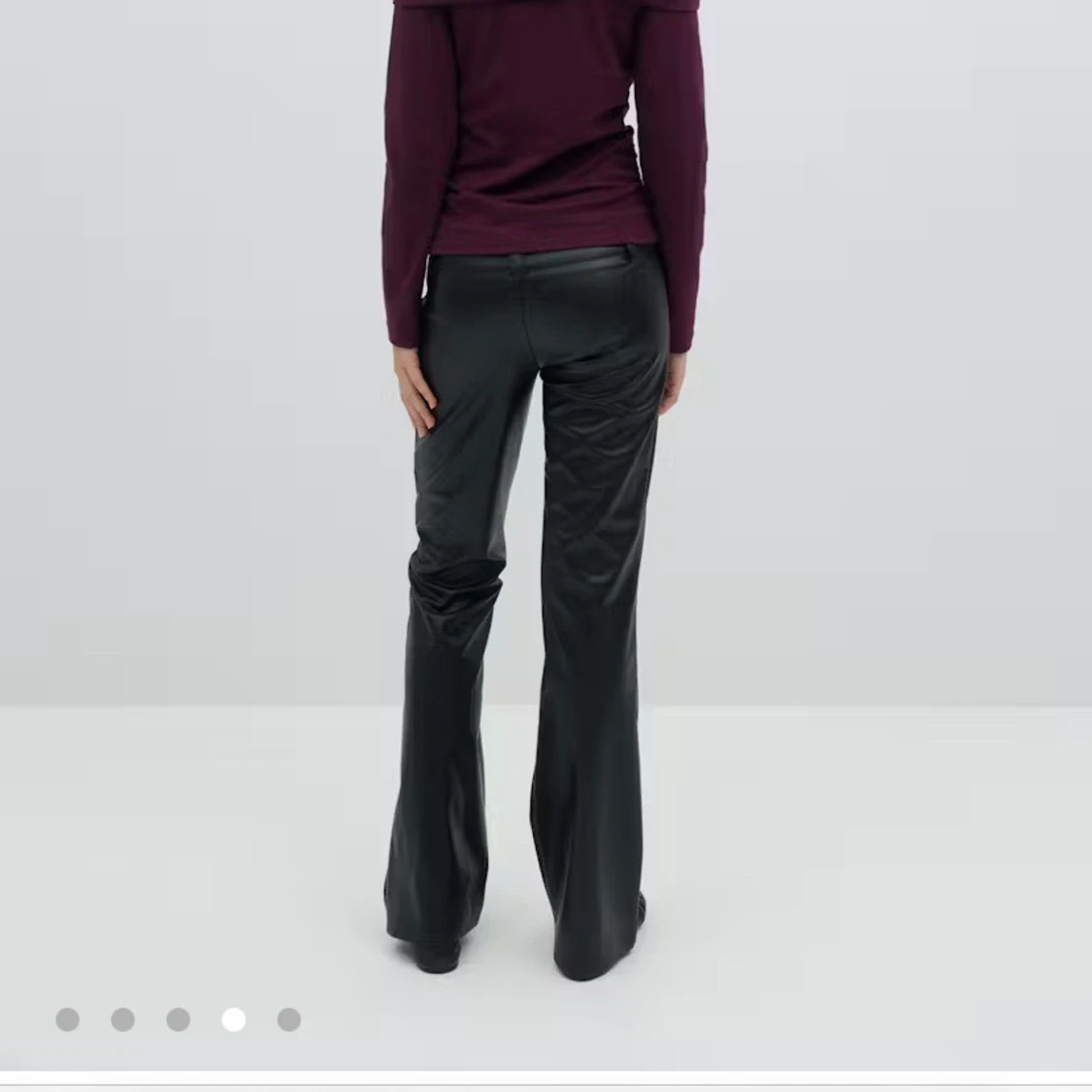Image resolution: width=1092 pixels, height=1092 pixels.
Task: Switch to the fifth photo dot
Action: 288,1019
